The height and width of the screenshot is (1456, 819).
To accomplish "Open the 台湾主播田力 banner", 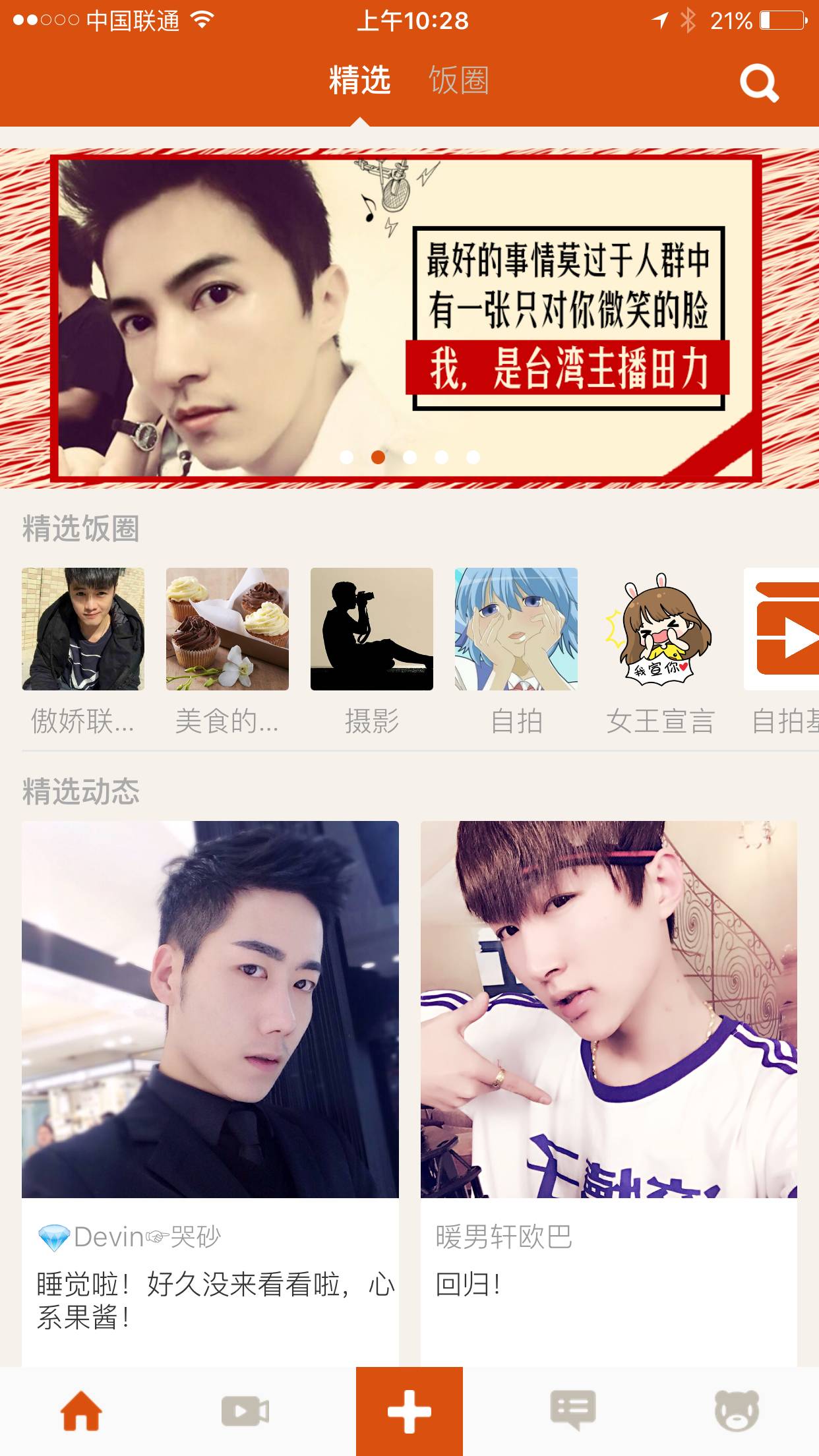I will [409, 318].
